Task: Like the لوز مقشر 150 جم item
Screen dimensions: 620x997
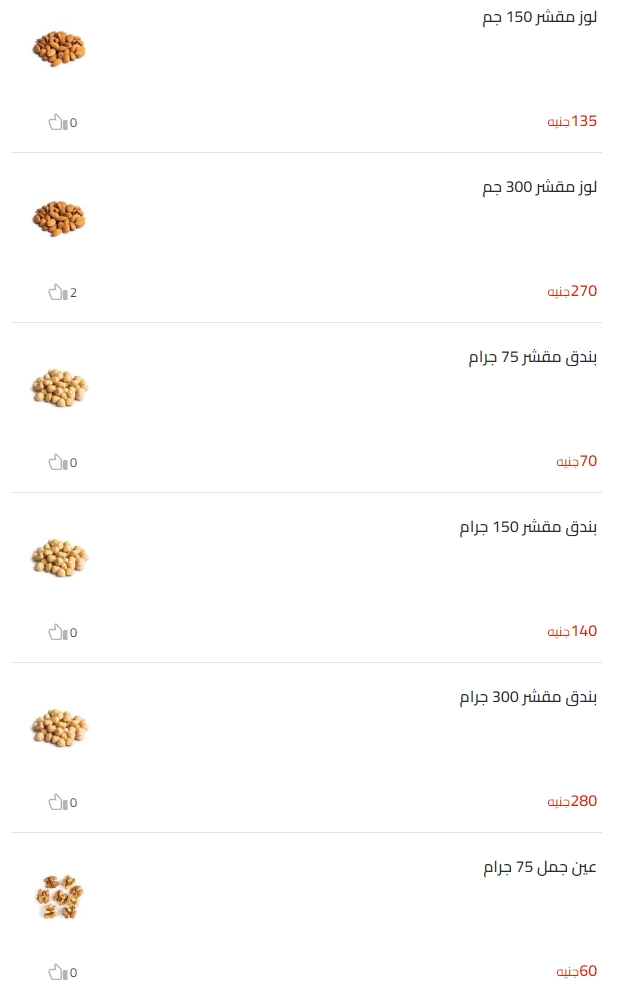Action: (58, 122)
